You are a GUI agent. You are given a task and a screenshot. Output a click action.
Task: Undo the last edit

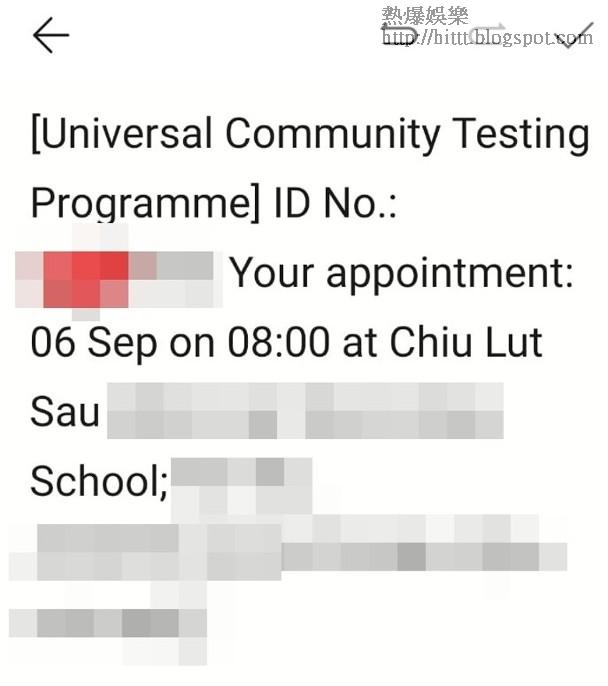(x=398, y=36)
